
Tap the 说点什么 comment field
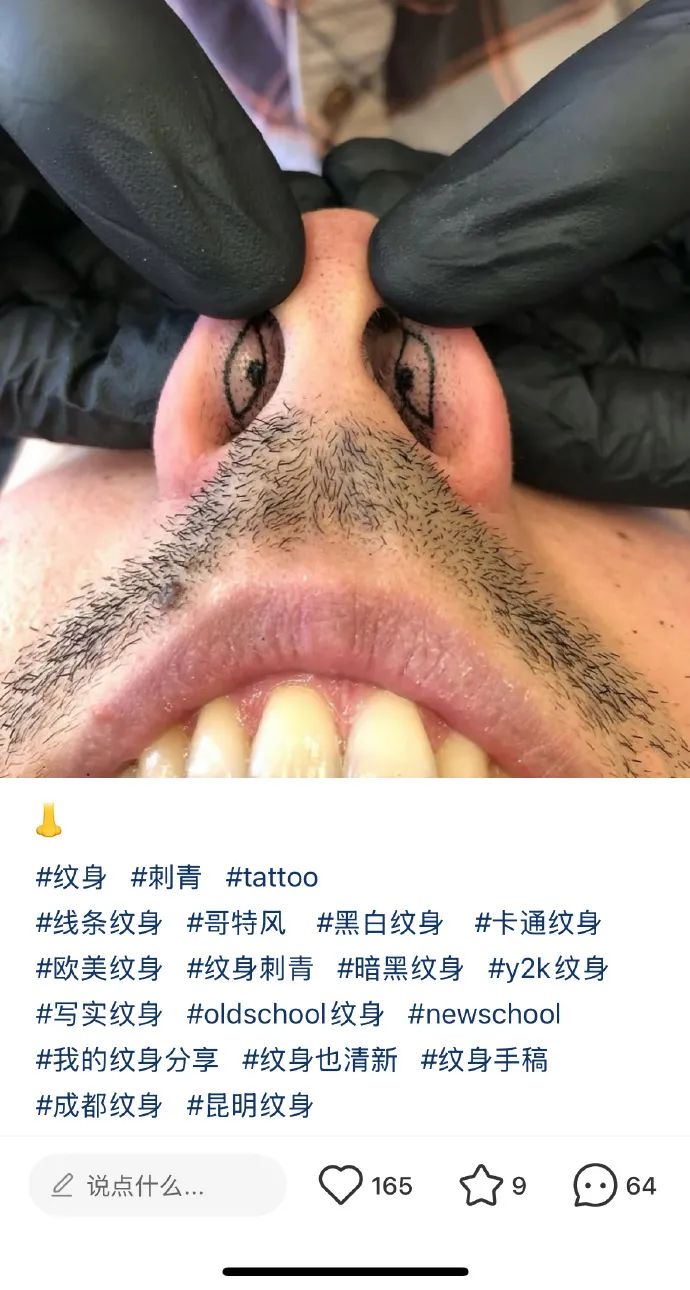(x=158, y=1186)
